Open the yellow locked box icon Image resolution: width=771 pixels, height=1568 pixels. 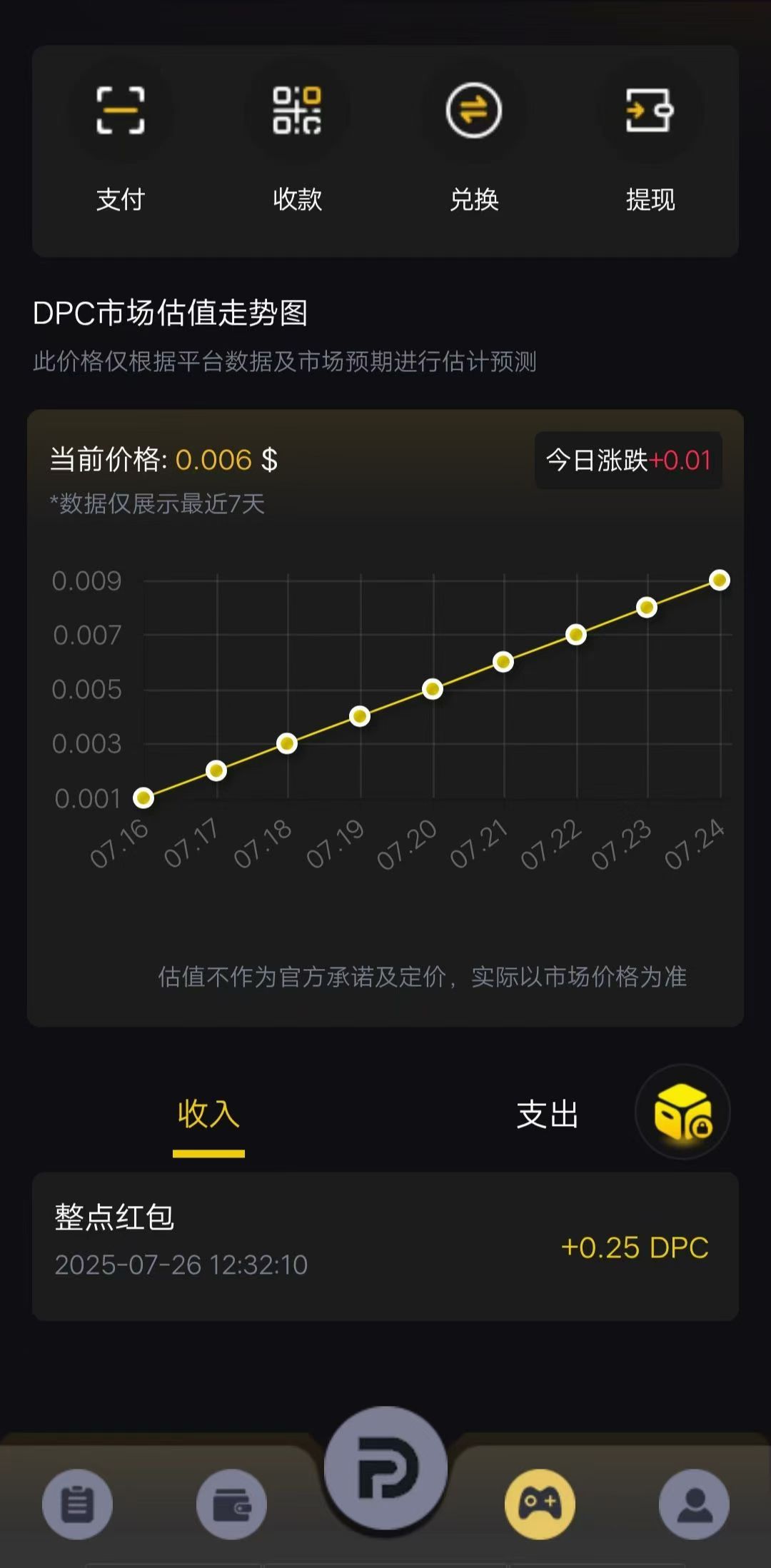pyautogui.click(x=682, y=1112)
